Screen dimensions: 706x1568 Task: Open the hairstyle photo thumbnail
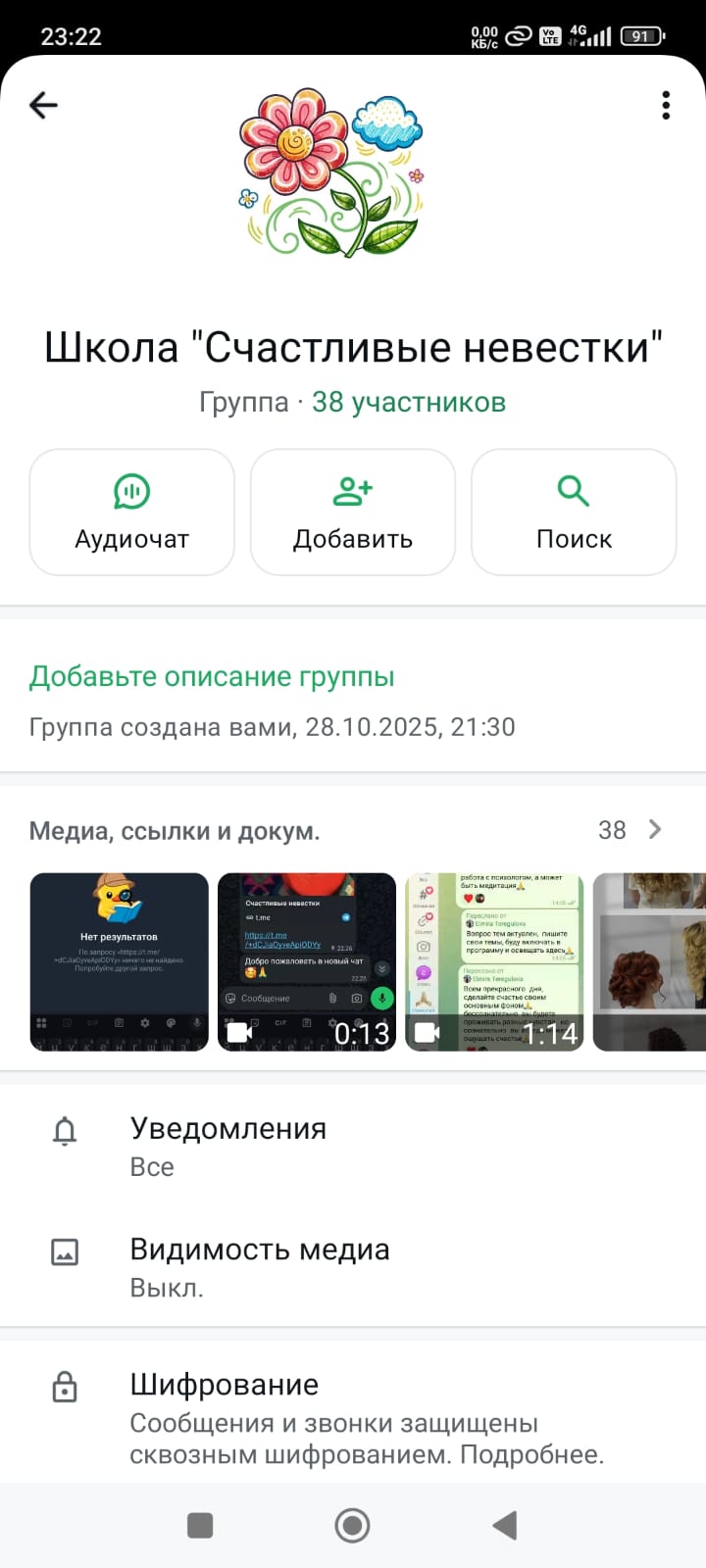649,961
